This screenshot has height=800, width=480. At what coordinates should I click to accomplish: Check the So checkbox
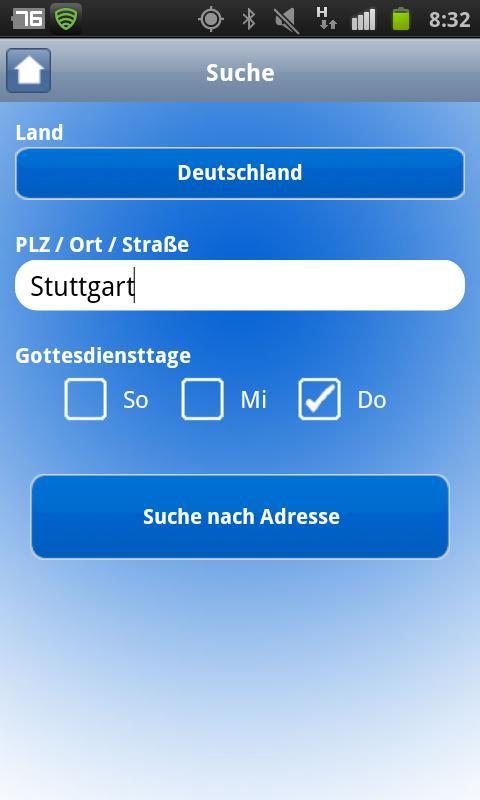point(85,399)
